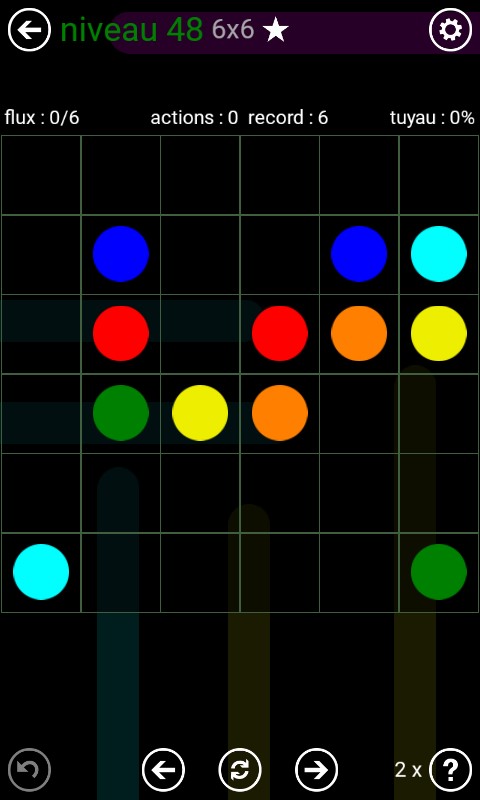This screenshot has width=480, height=800.
Task: Restart the level with the refresh icon
Action: (x=240, y=769)
